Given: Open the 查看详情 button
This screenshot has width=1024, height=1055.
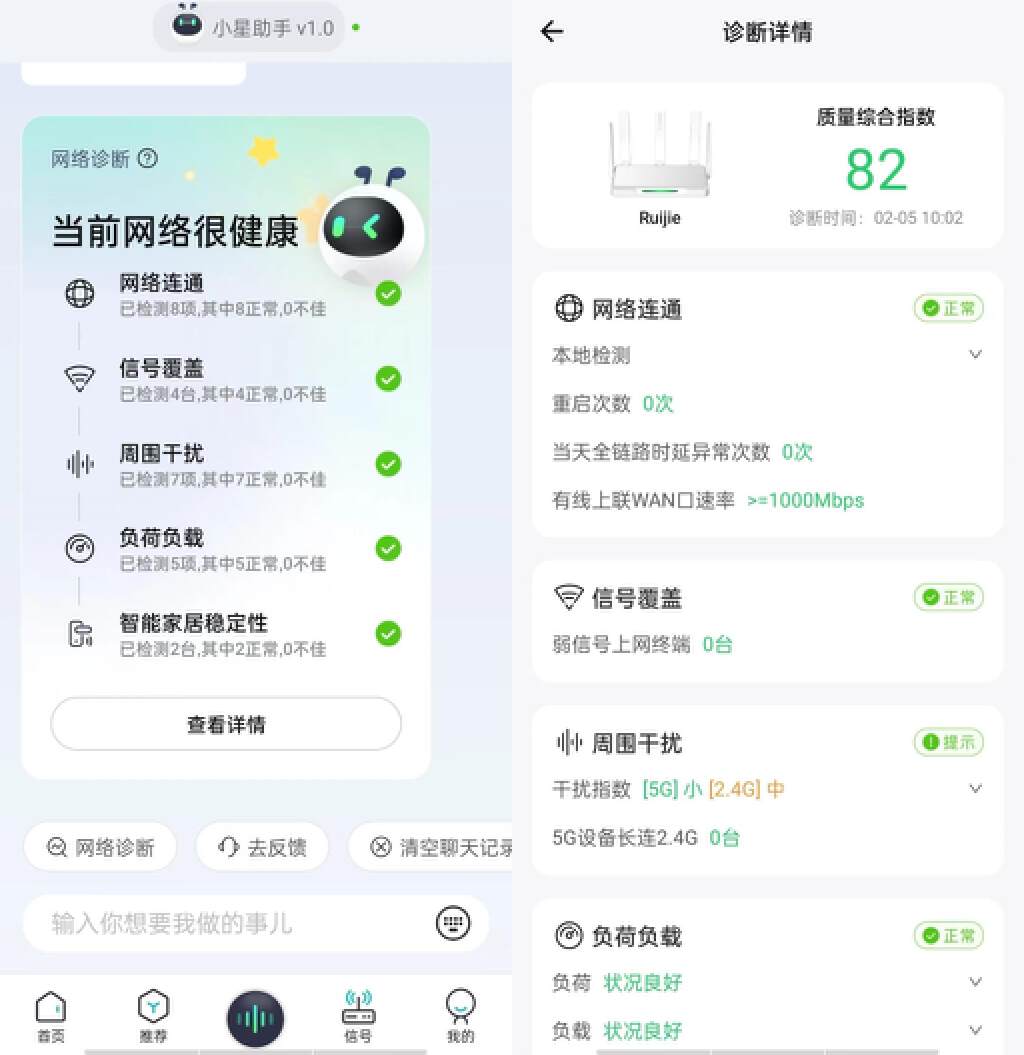Looking at the screenshot, I should pyautogui.click(x=226, y=724).
